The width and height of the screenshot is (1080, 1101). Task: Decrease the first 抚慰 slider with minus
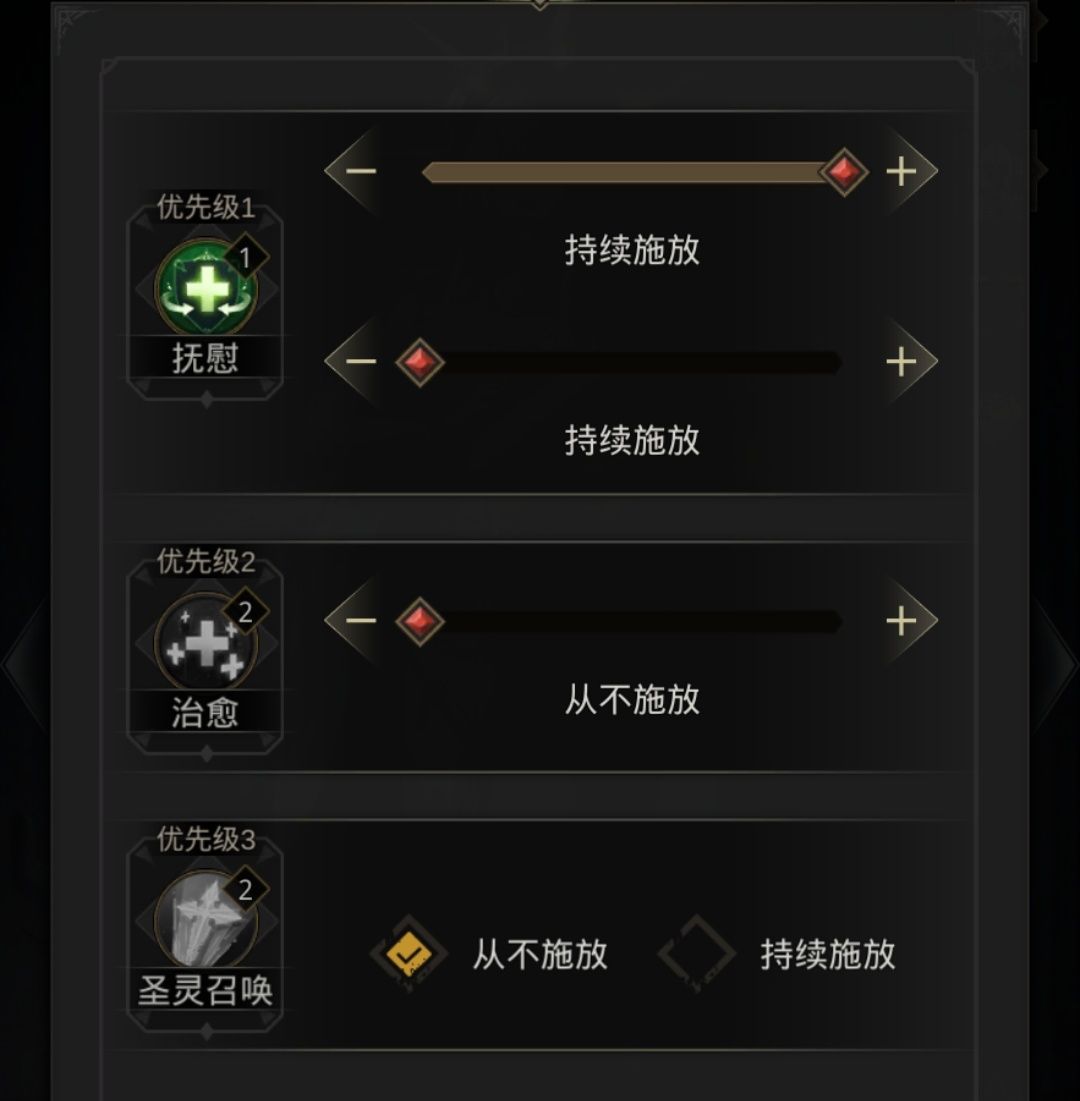coord(361,171)
